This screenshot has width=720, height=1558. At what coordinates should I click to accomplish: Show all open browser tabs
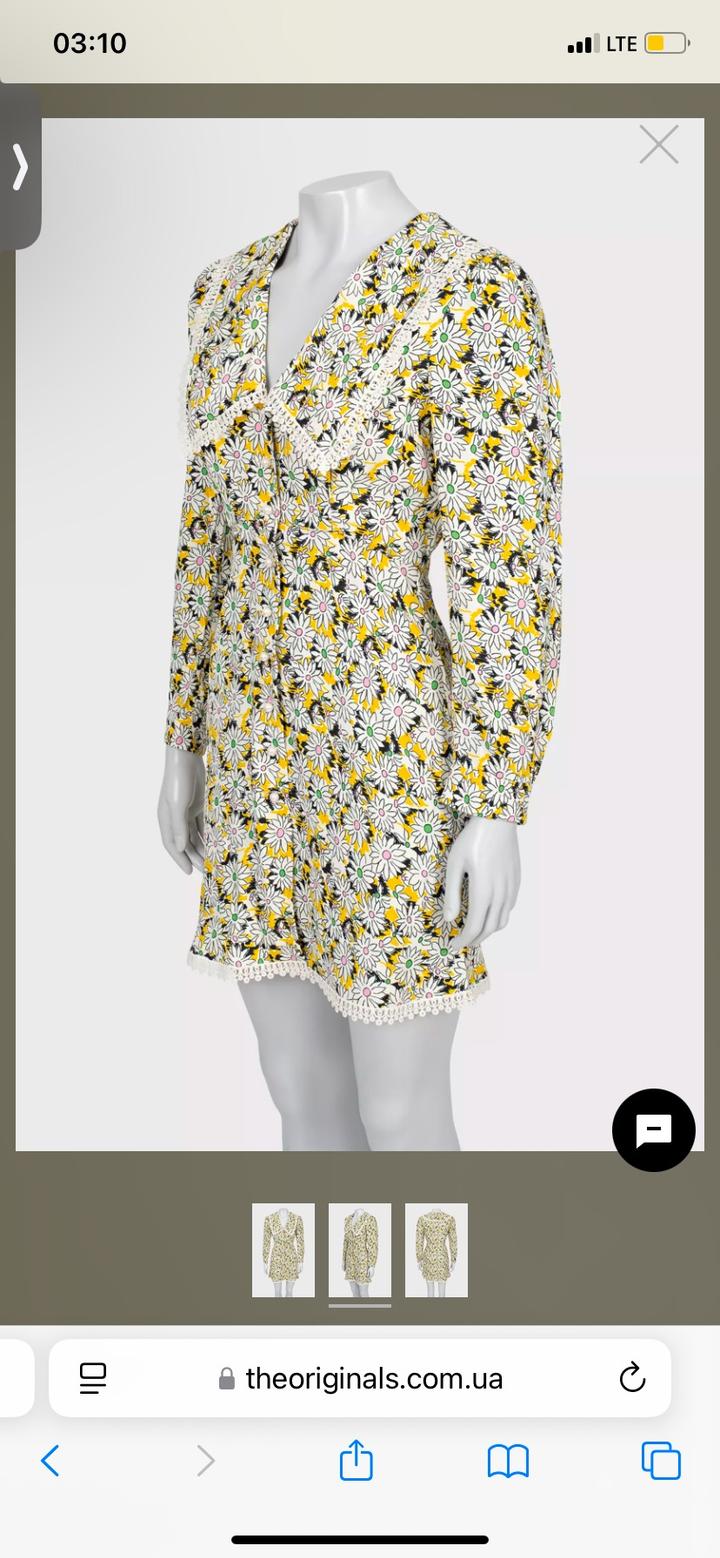(x=661, y=1461)
